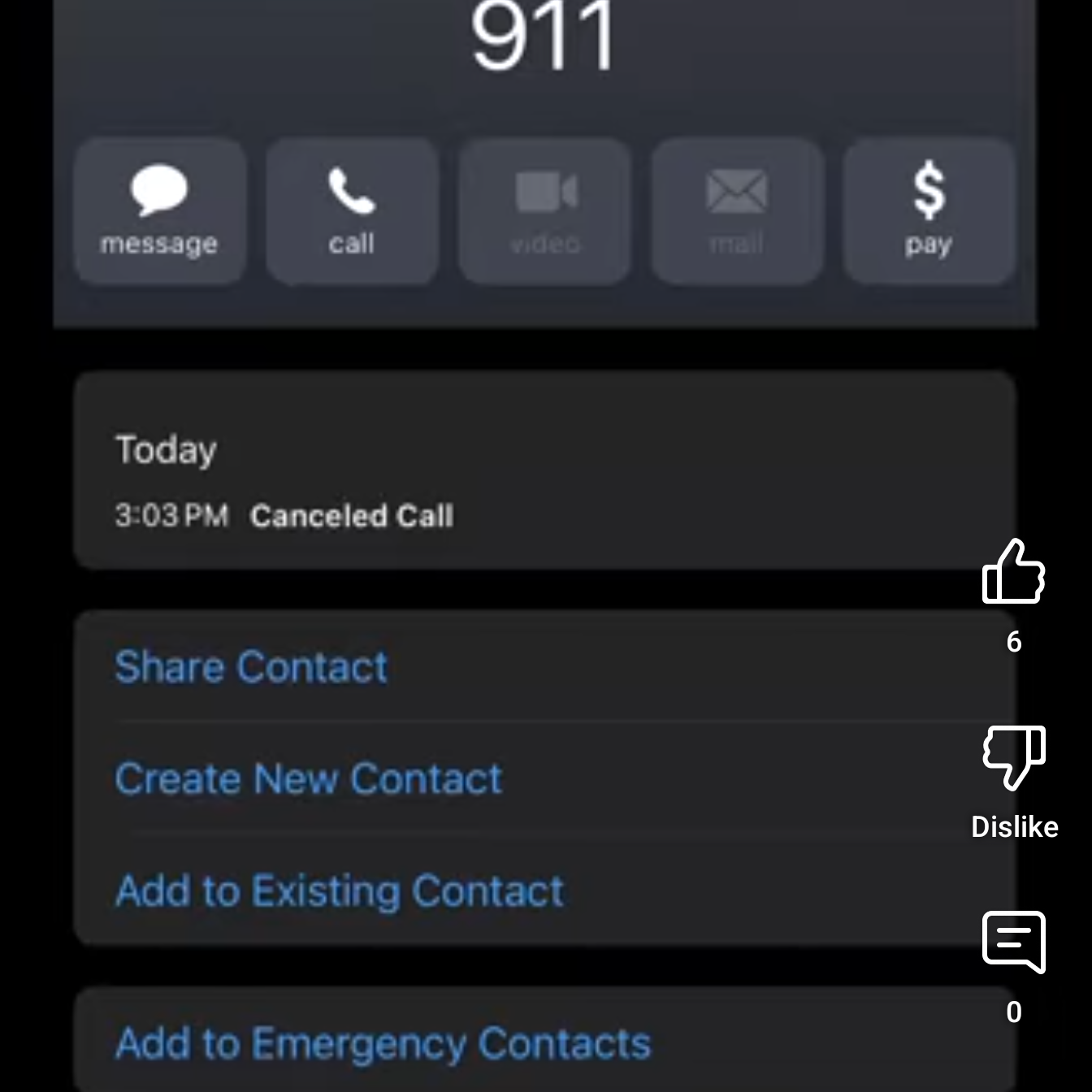Open the comments on this Short
The image size is (1092, 1092).
[1013, 942]
